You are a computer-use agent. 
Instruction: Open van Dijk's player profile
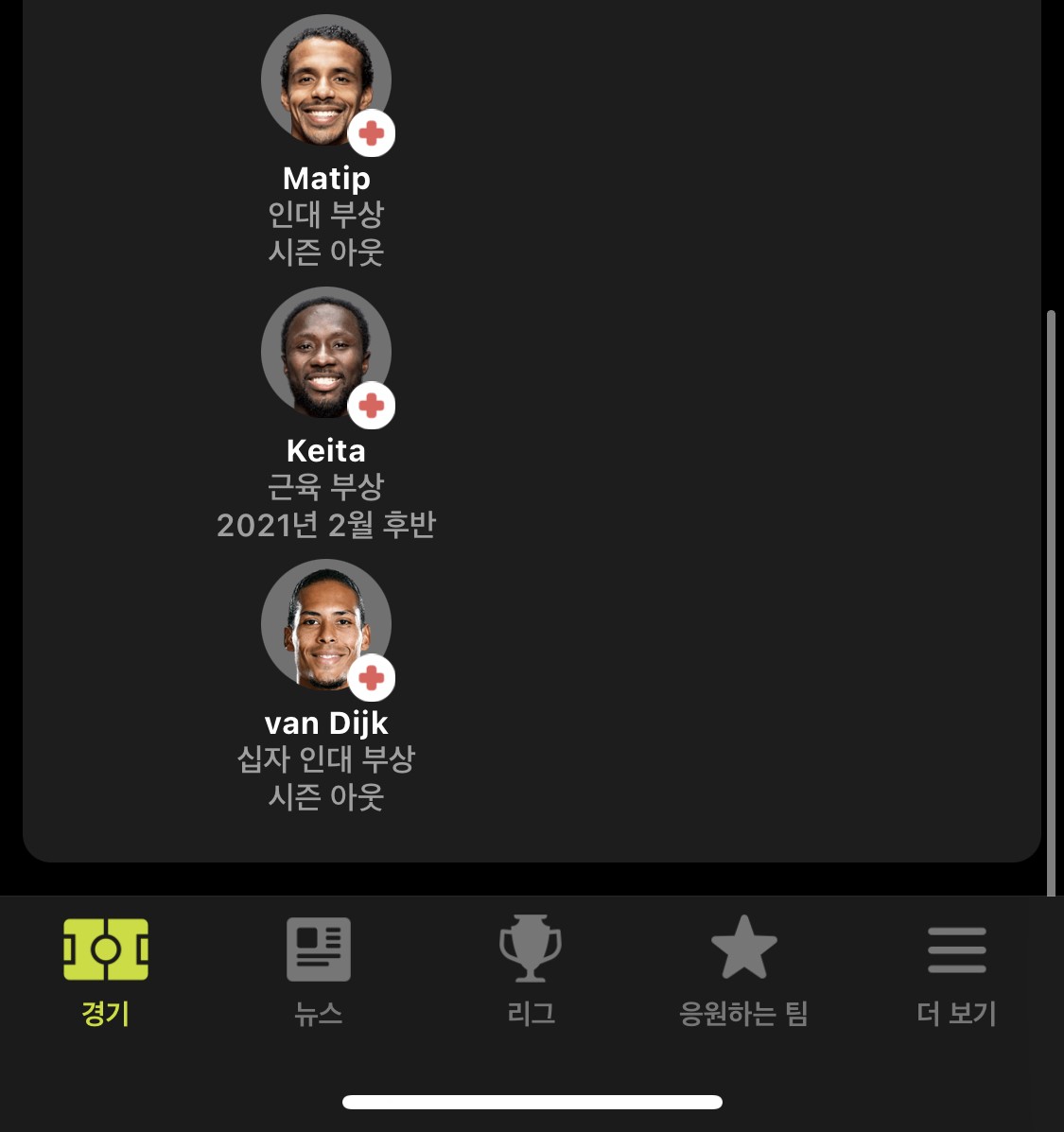coord(325,625)
